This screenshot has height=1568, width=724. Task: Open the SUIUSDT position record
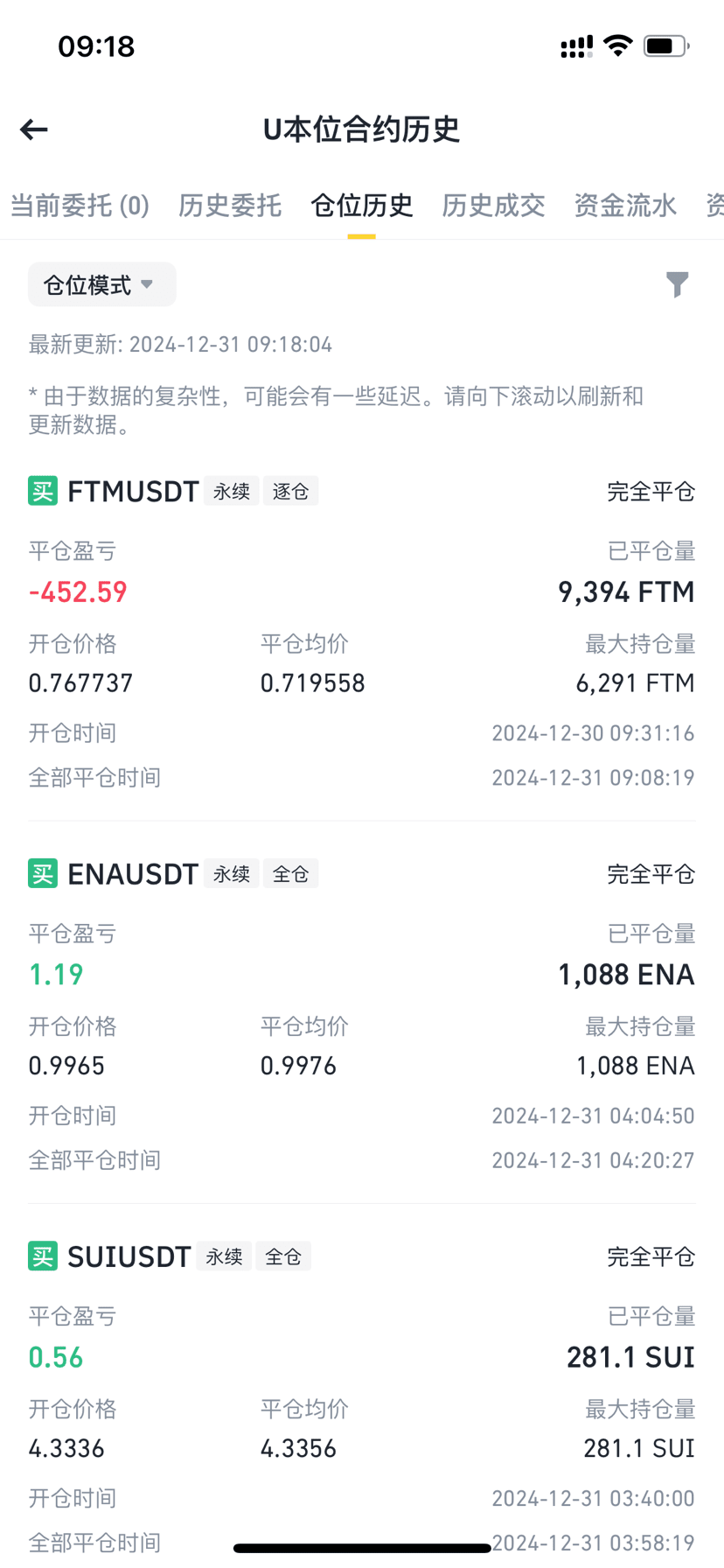362,1398
